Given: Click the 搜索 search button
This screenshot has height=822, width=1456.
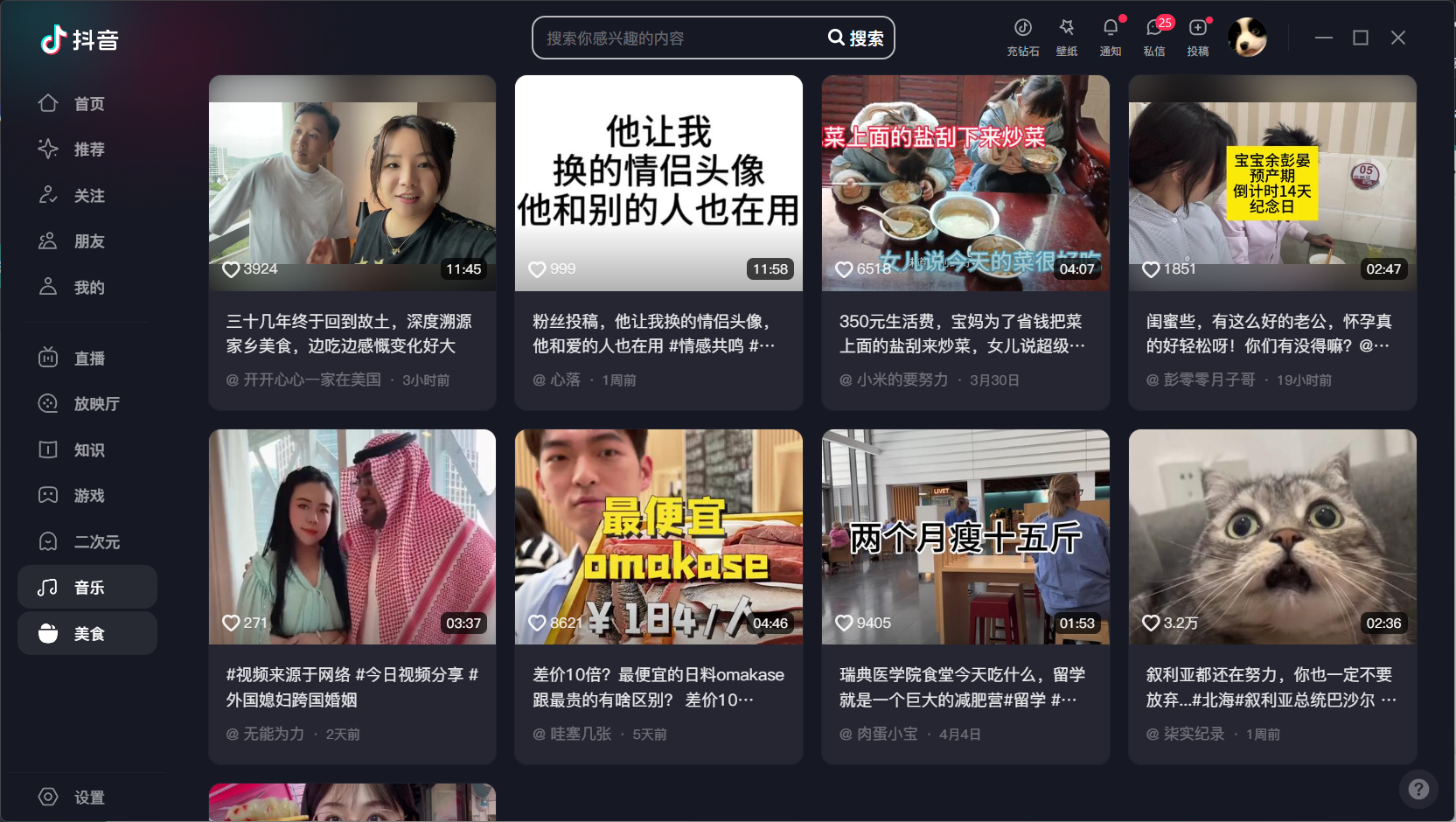Looking at the screenshot, I should point(856,38).
